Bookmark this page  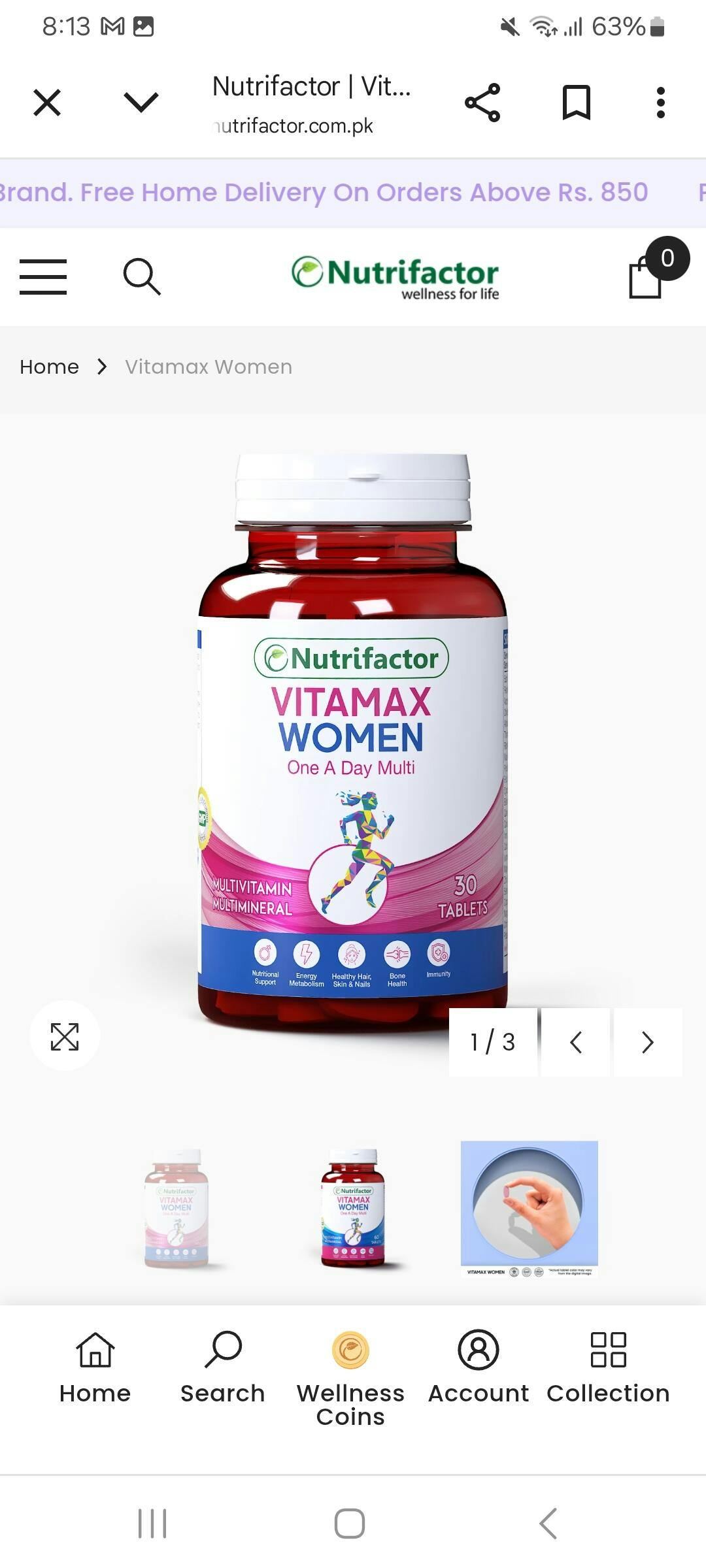[576, 103]
